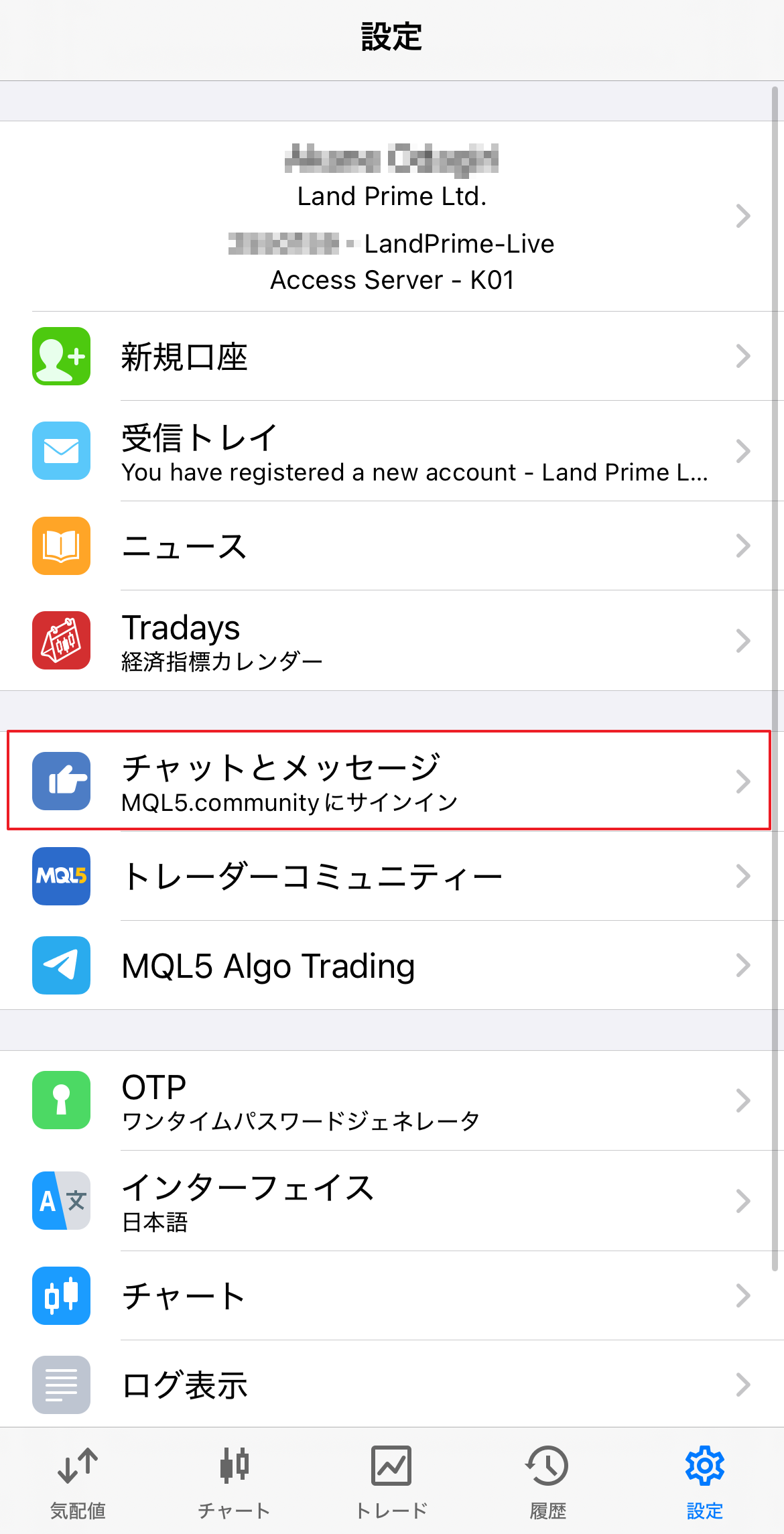Open MQL5 Algo Trading
784x1534 pixels.
[x=392, y=965]
